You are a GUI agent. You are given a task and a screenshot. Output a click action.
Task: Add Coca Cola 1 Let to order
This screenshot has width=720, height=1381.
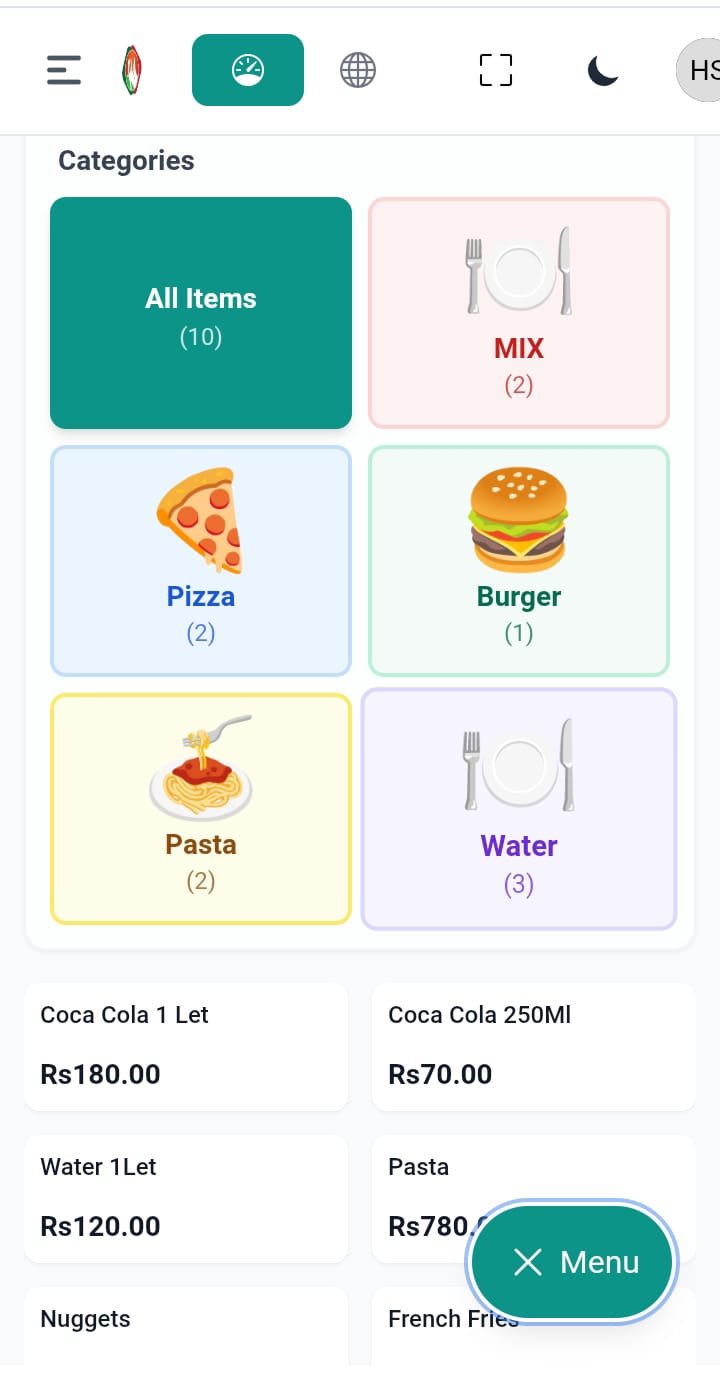pyautogui.click(x=186, y=1046)
